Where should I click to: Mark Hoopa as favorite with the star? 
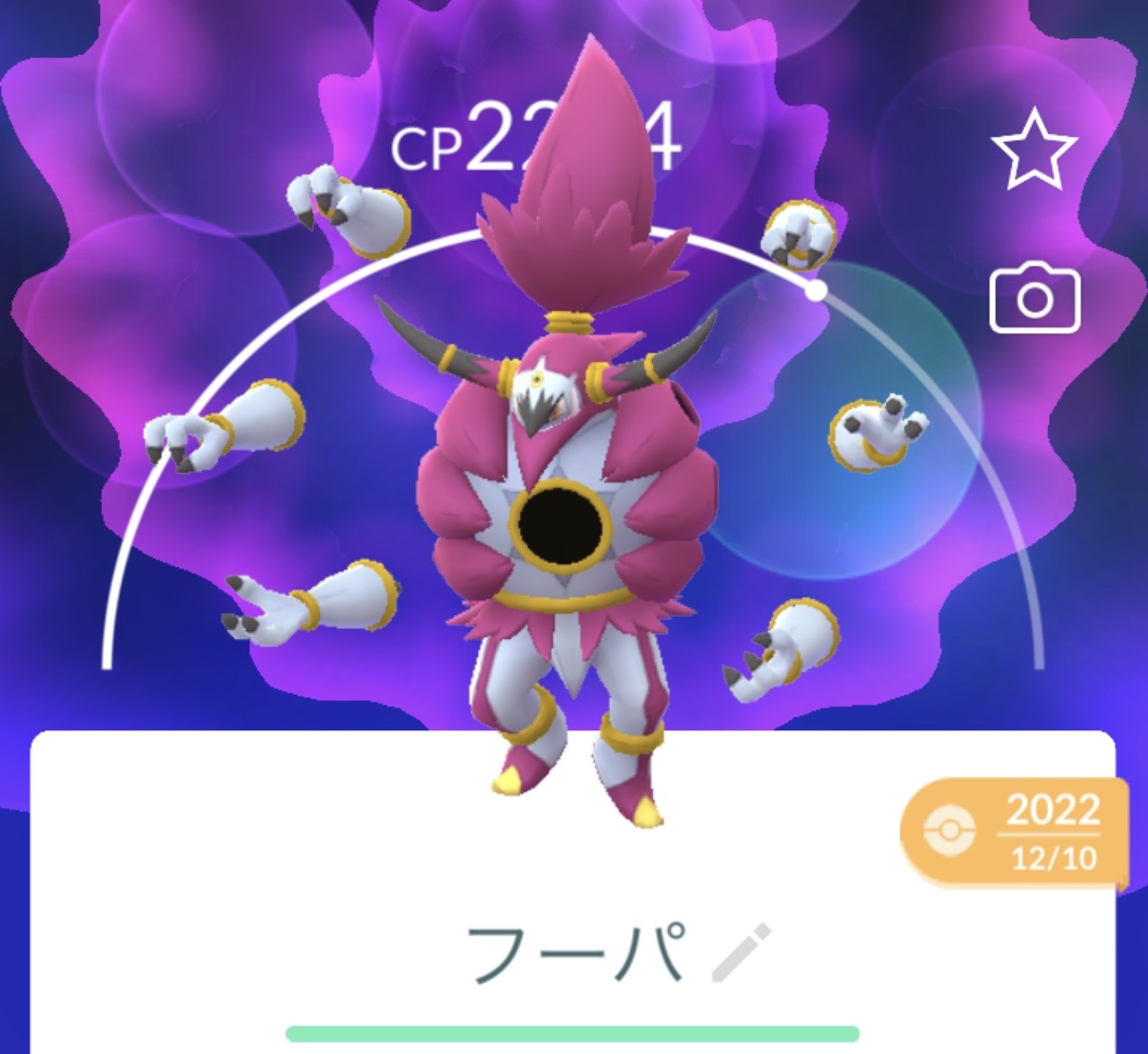click(1033, 149)
